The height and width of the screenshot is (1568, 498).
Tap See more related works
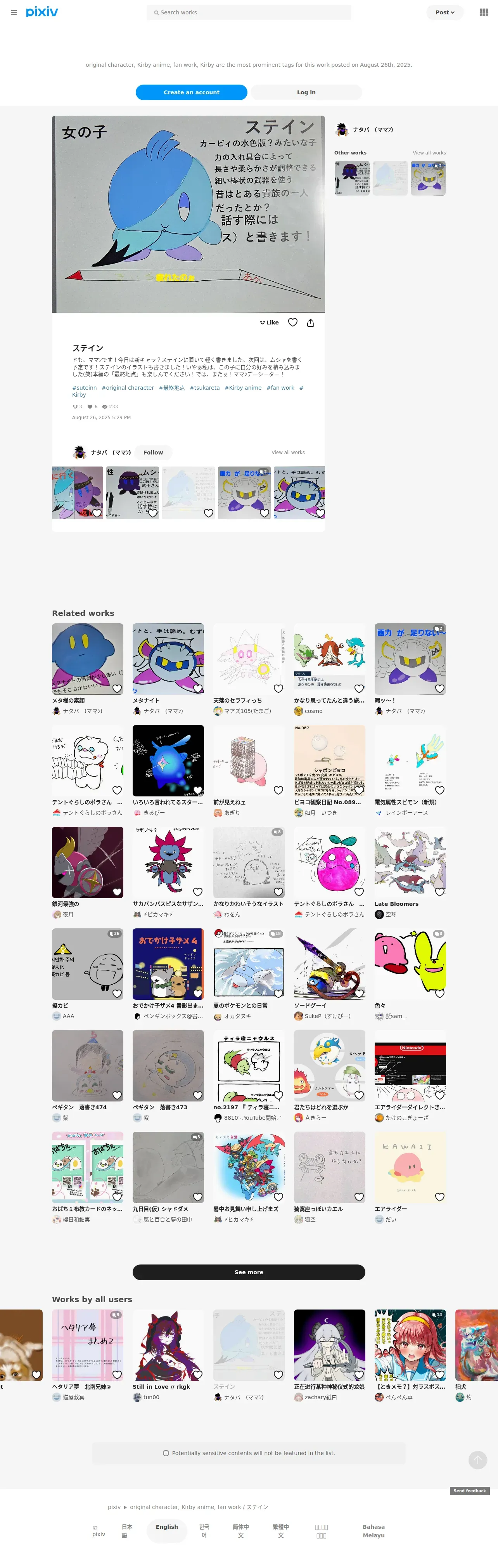pos(249,1272)
